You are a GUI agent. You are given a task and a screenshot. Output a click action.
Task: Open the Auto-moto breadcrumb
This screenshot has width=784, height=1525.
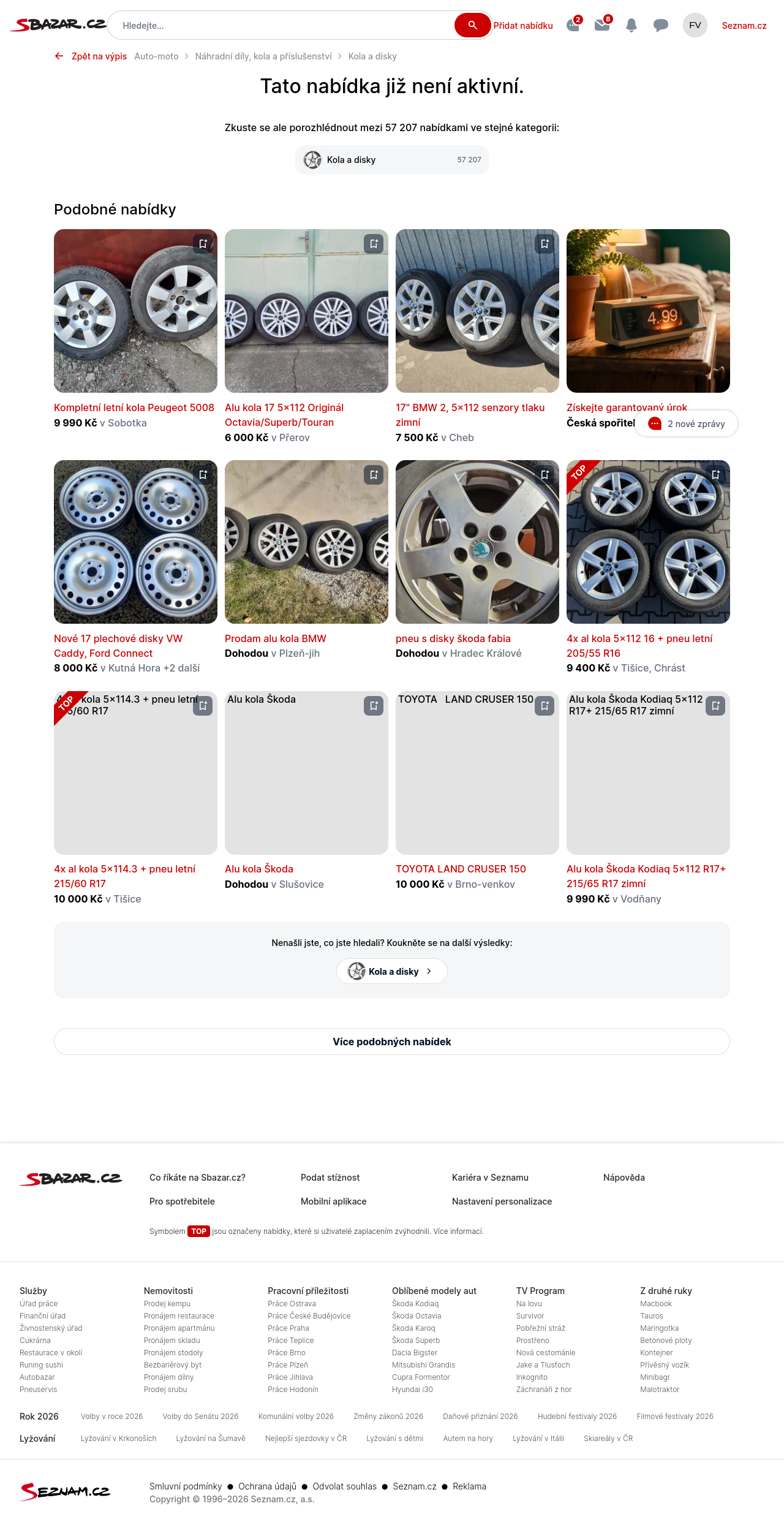coord(156,56)
